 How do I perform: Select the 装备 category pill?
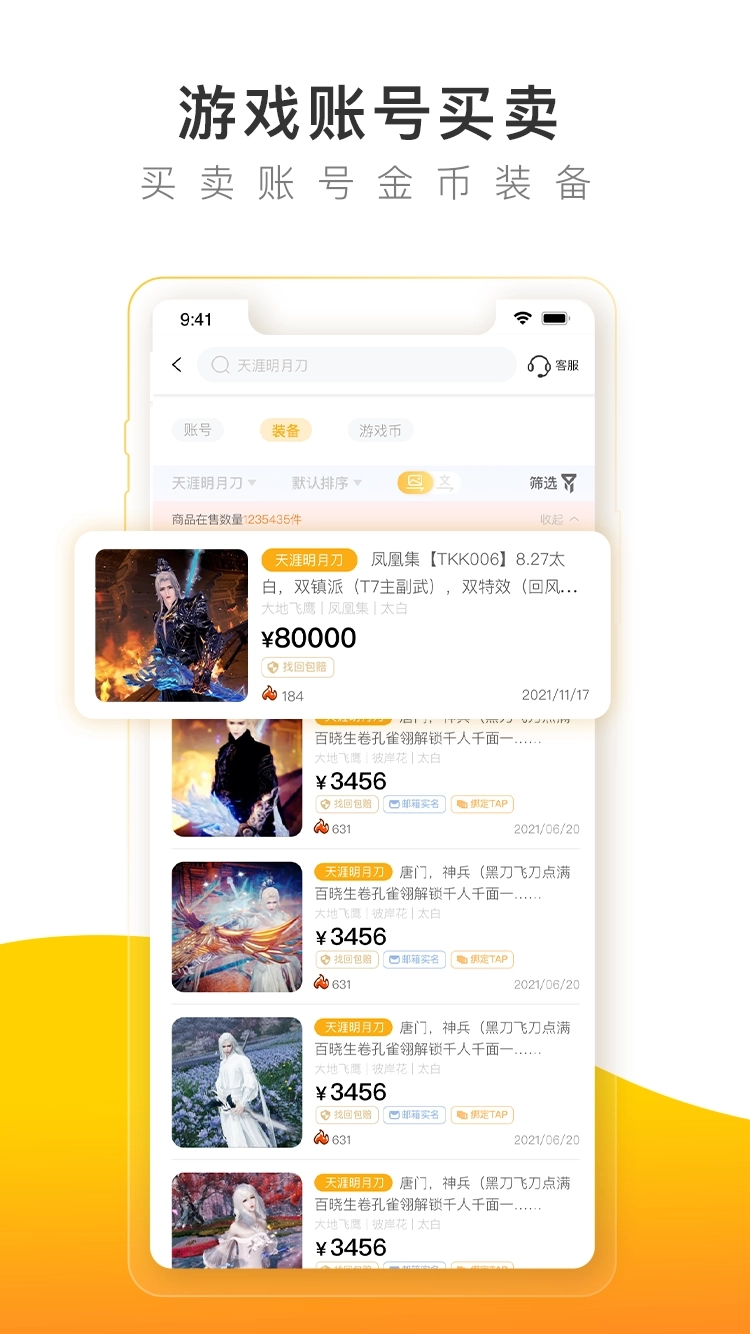tap(285, 430)
